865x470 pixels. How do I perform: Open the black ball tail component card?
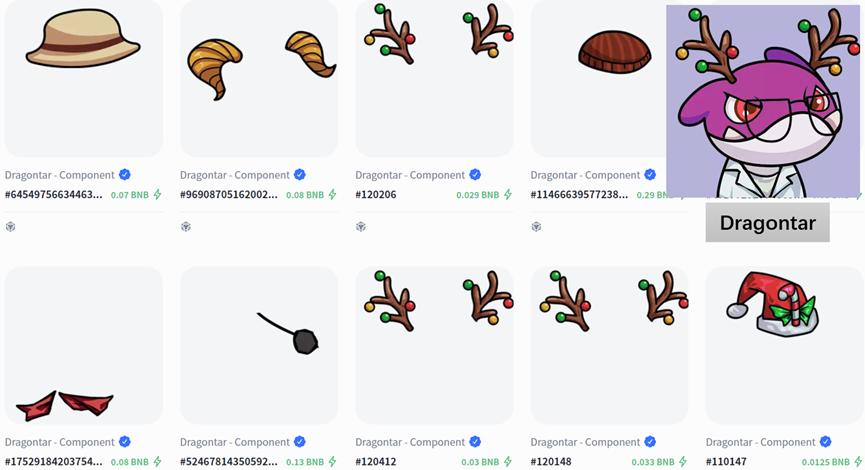pos(259,345)
